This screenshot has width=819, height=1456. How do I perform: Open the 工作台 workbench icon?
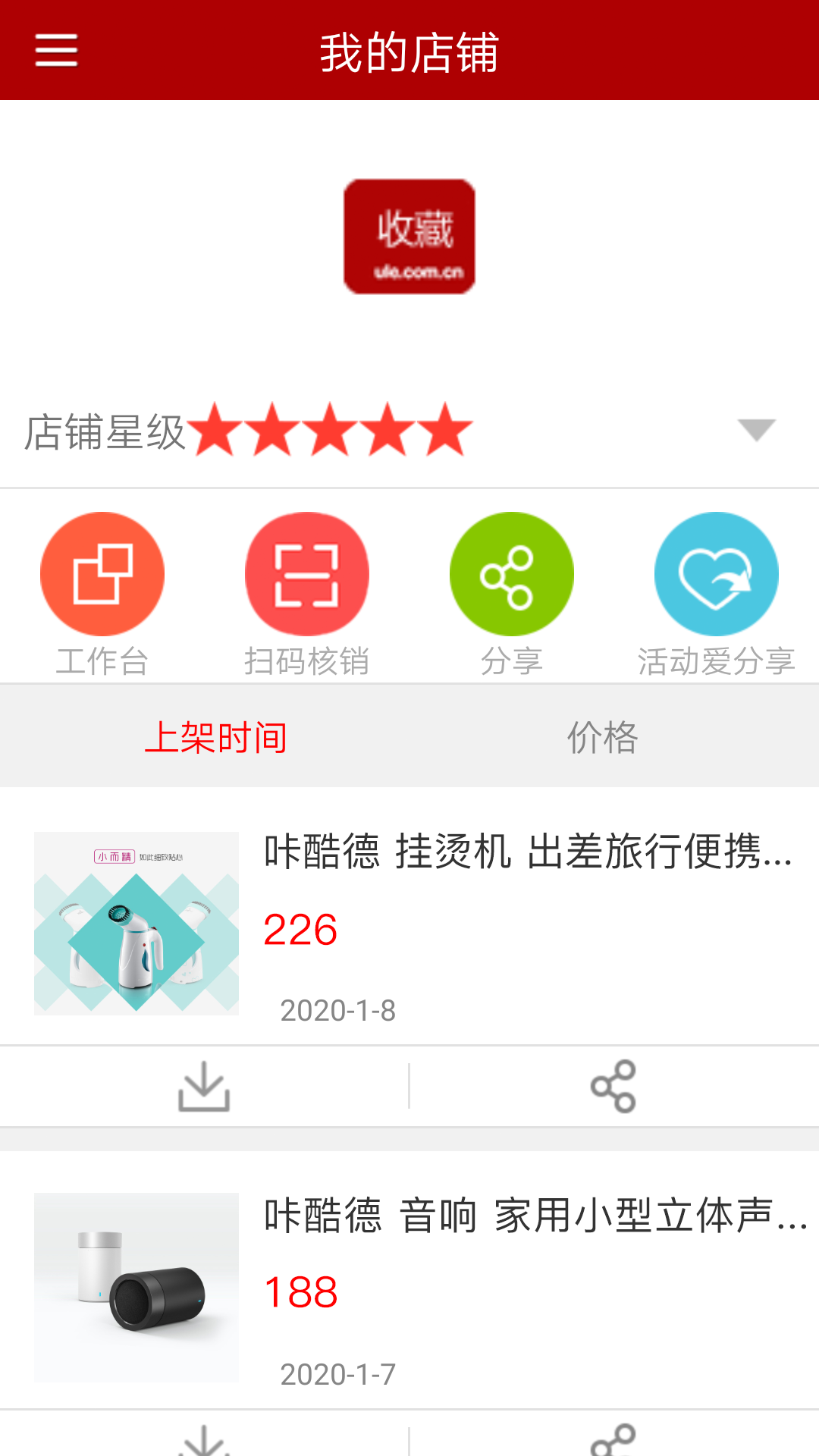pyautogui.click(x=102, y=574)
